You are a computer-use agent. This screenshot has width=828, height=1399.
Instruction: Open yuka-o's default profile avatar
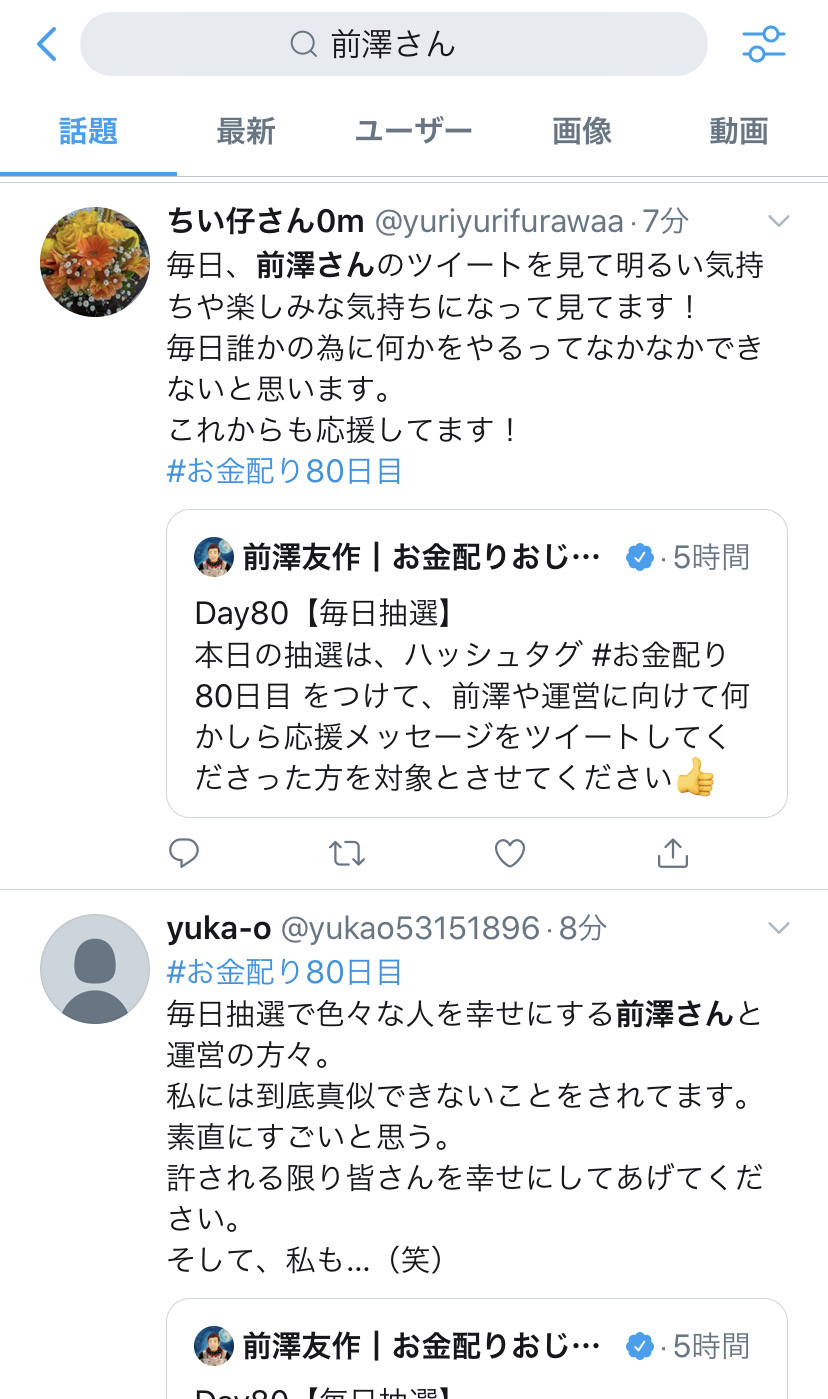tap(95, 969)
